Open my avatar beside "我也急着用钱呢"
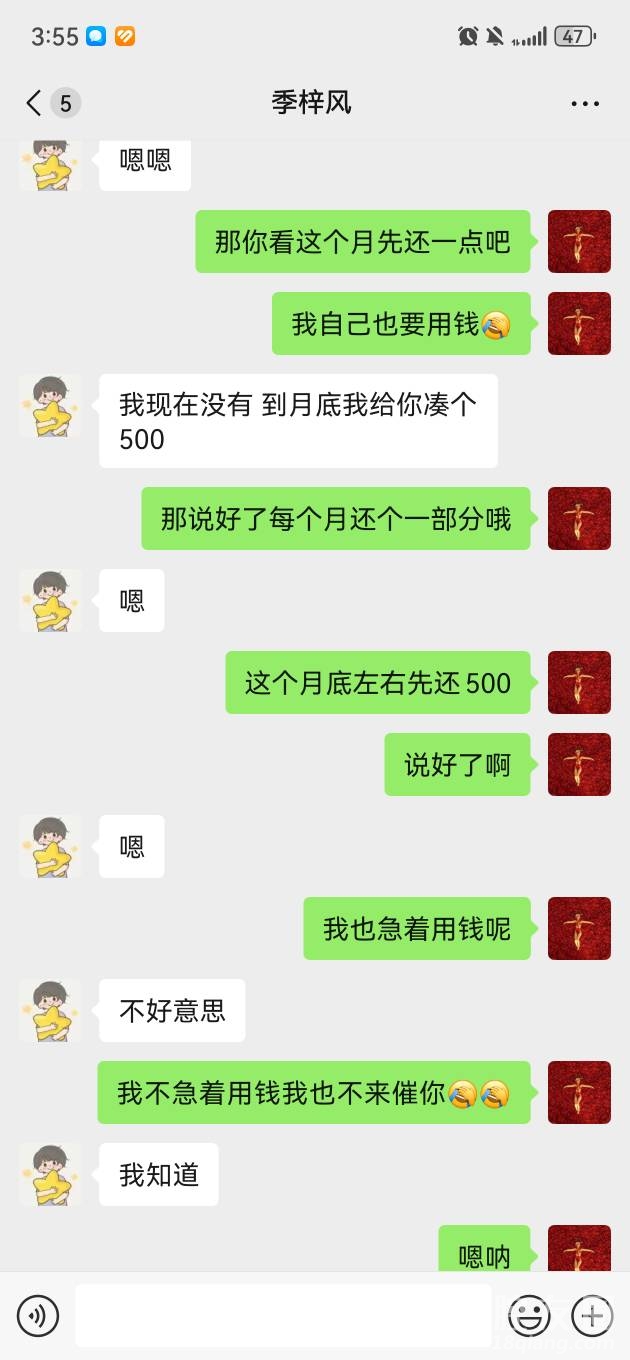 point(579,929)
